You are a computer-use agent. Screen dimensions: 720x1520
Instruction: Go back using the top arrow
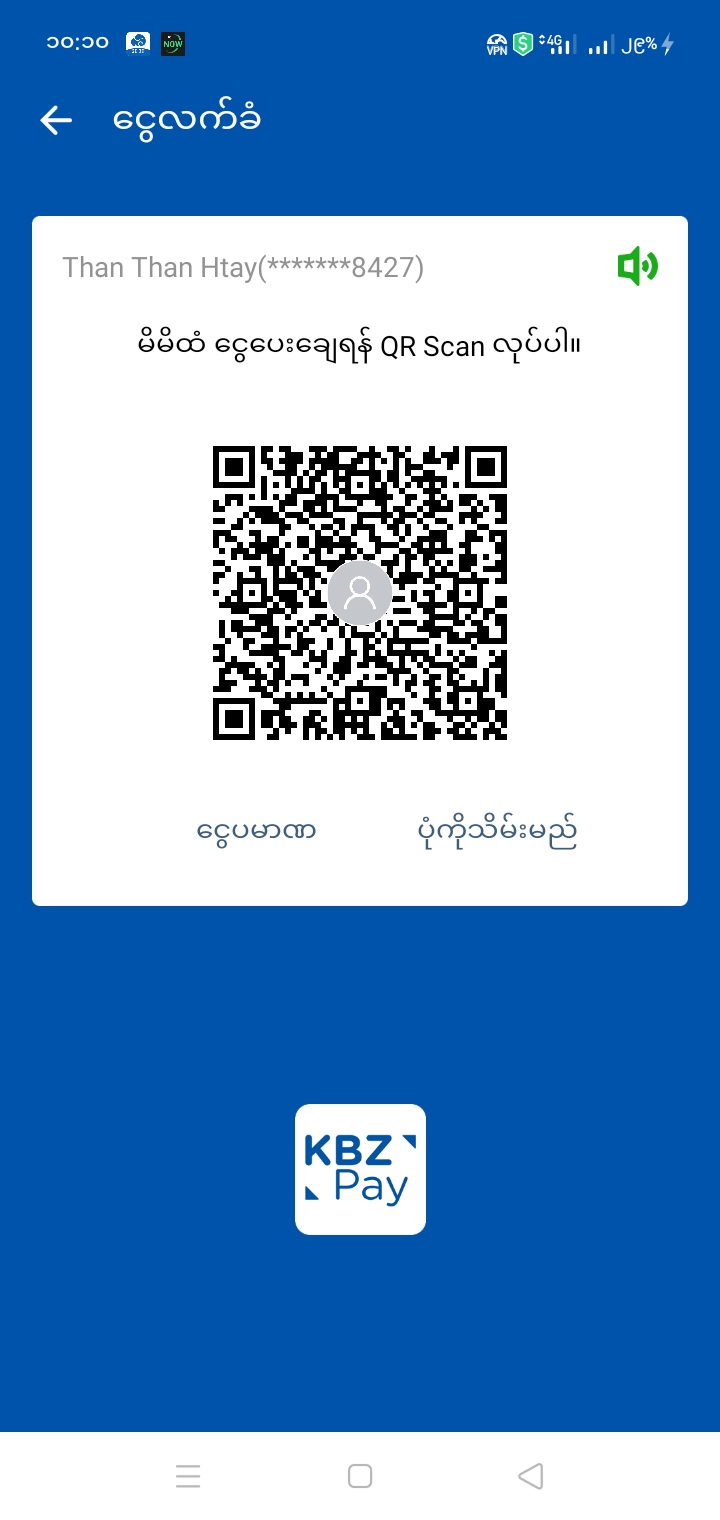56,121
